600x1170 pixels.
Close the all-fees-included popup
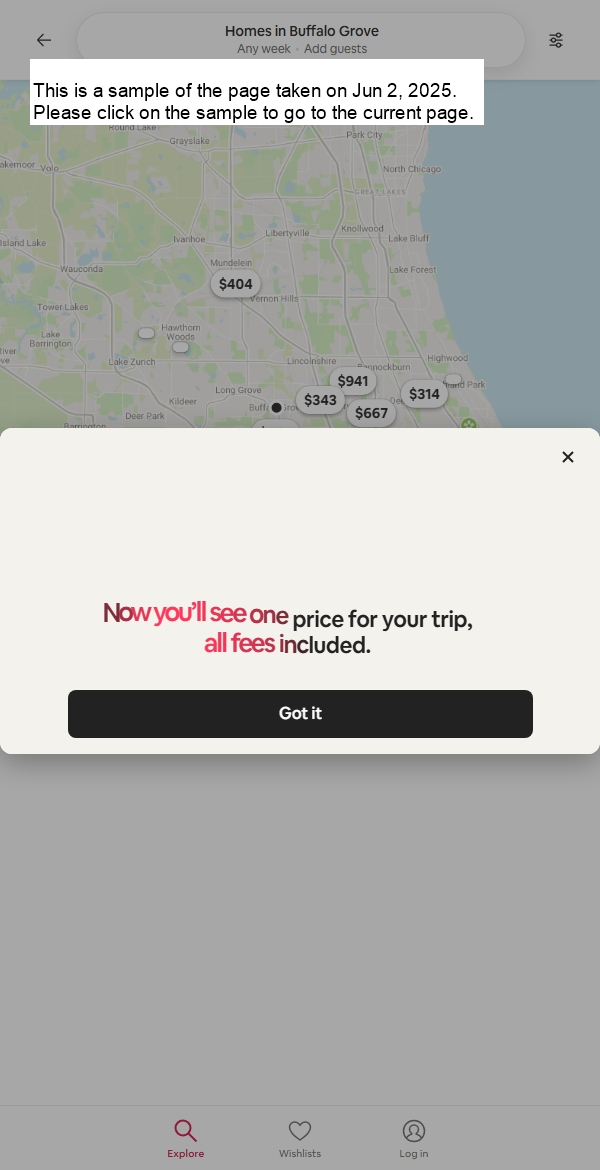(567, 457)
